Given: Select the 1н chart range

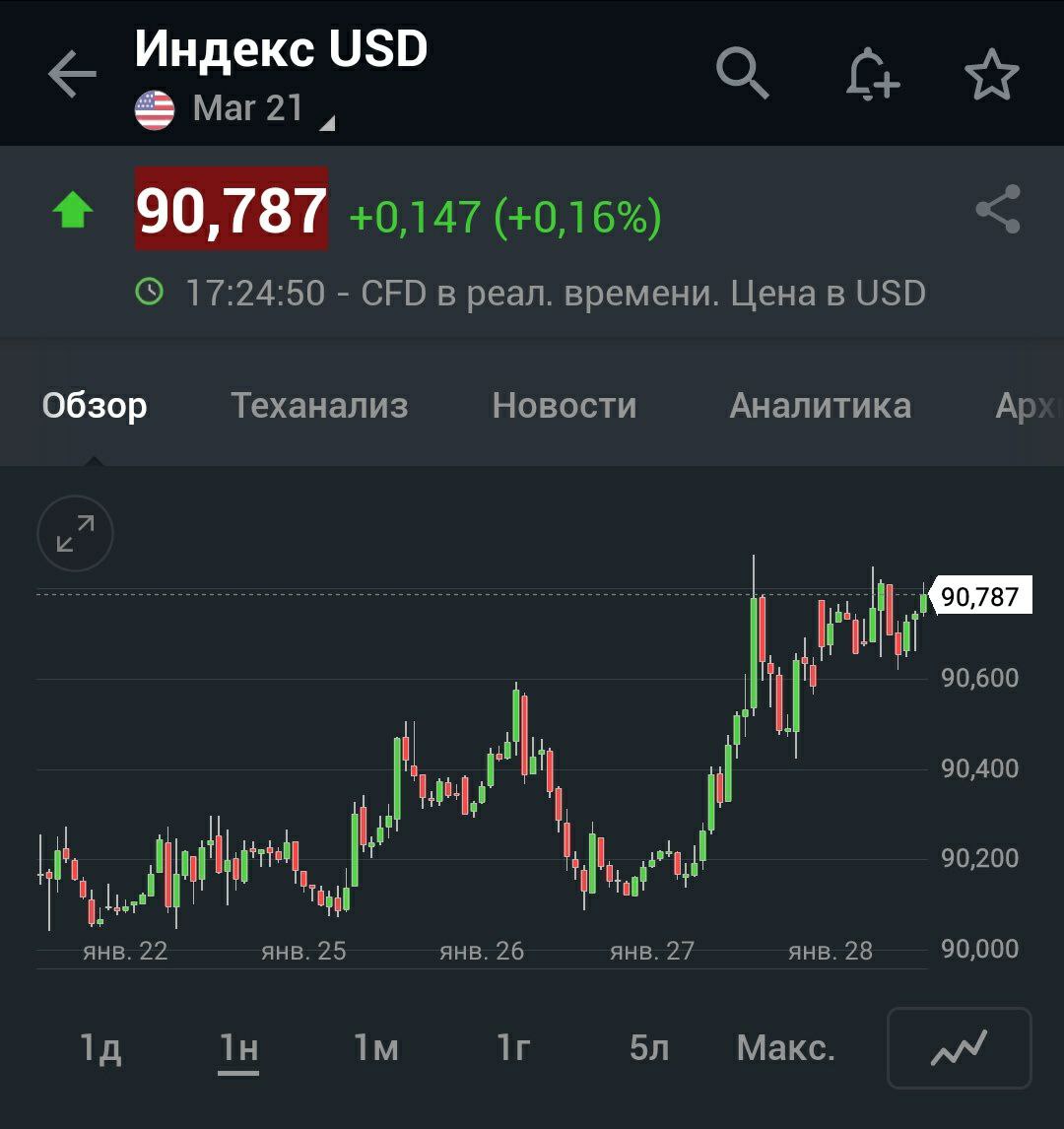Looking at the screenshot, I should pyautogui.click(x=238, y=1047).
